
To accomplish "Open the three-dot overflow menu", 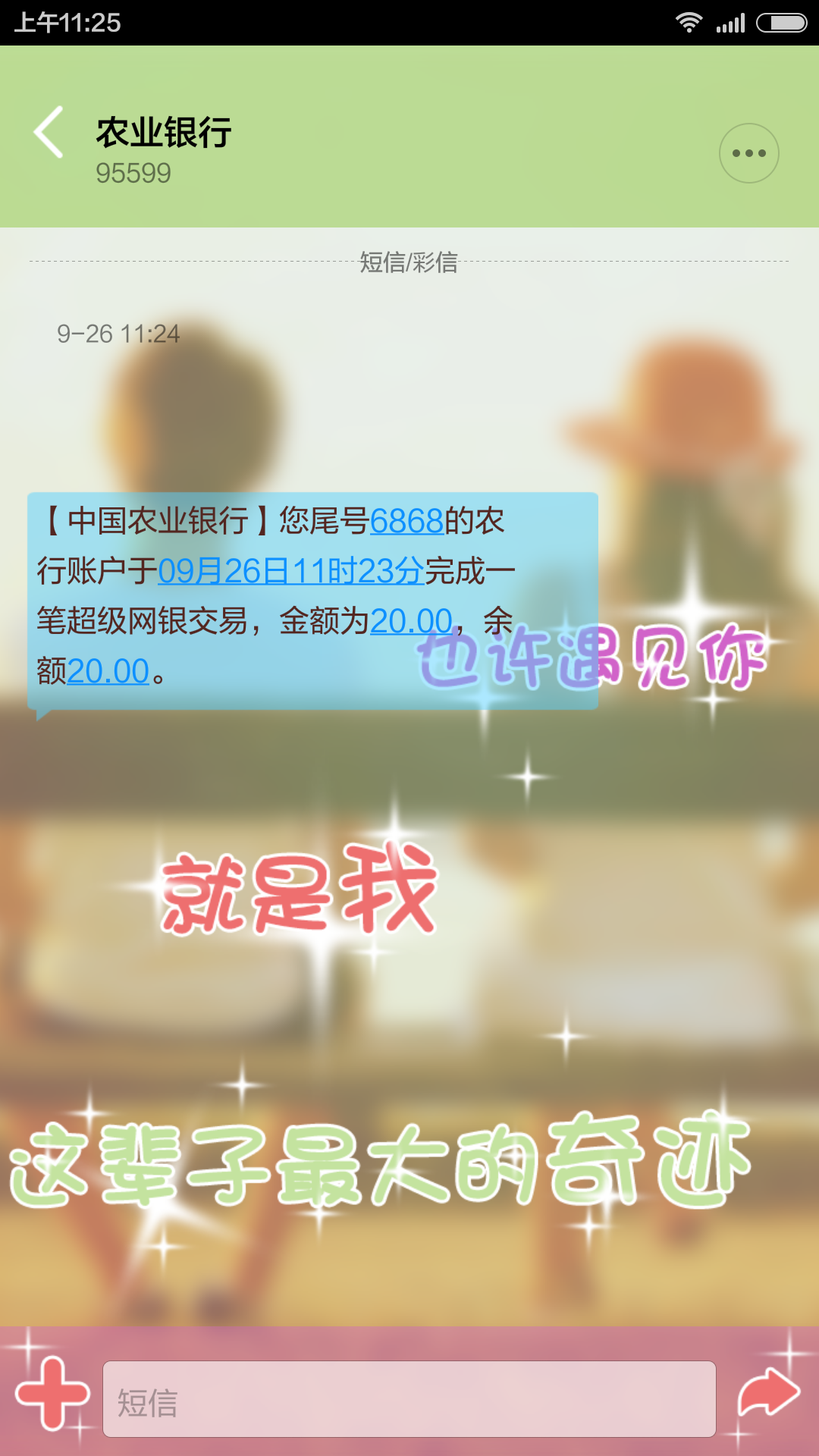I will click(748, 153).
